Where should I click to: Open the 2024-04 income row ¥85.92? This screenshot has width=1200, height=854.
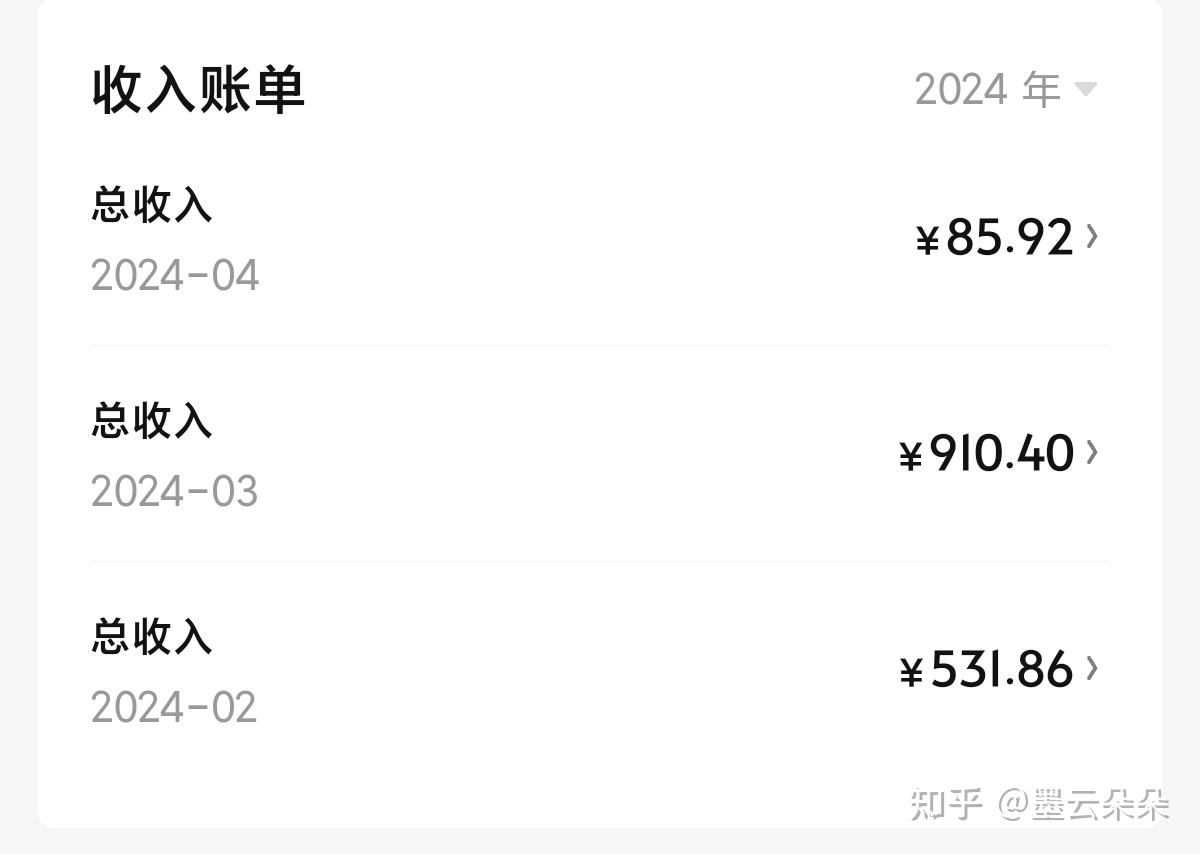(1005, 238)
